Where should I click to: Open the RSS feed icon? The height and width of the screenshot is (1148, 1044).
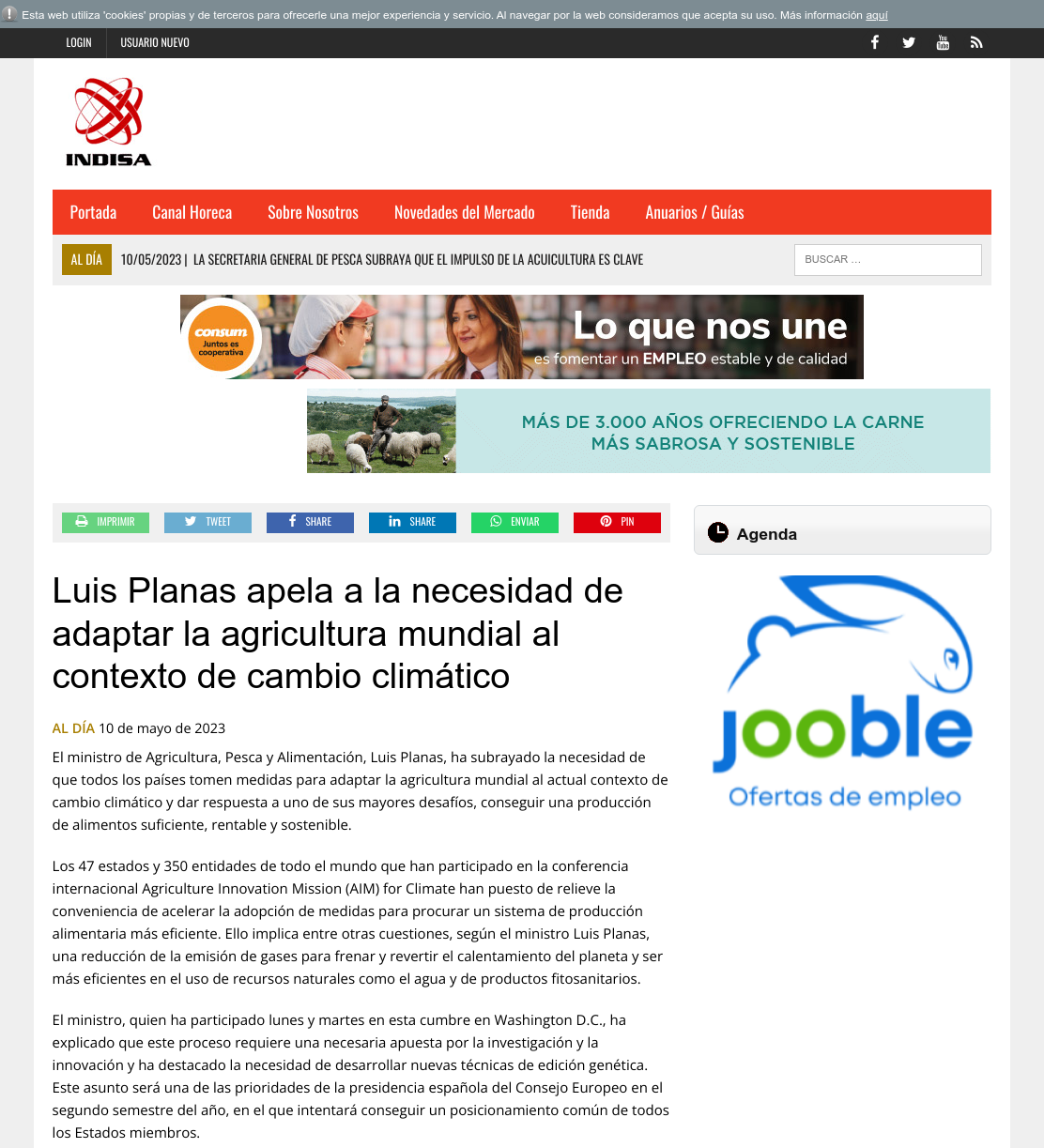[976, 42]
